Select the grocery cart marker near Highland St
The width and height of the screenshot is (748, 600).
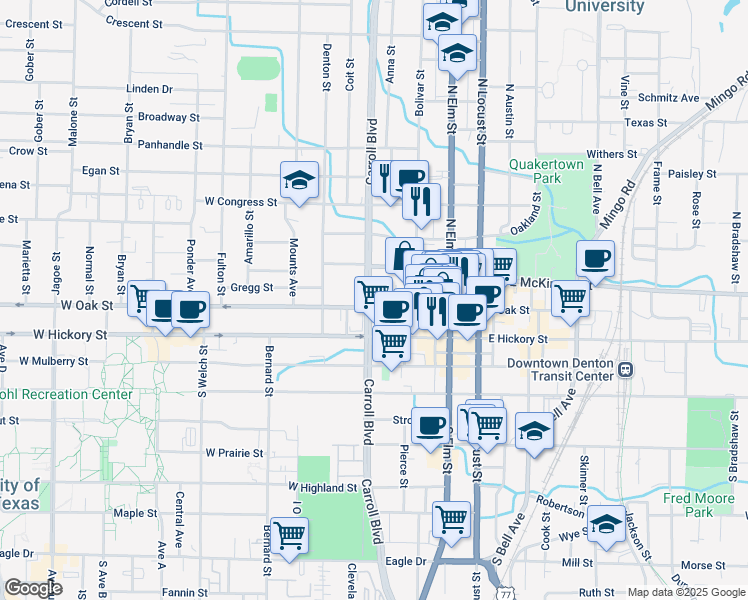(289, 534)
